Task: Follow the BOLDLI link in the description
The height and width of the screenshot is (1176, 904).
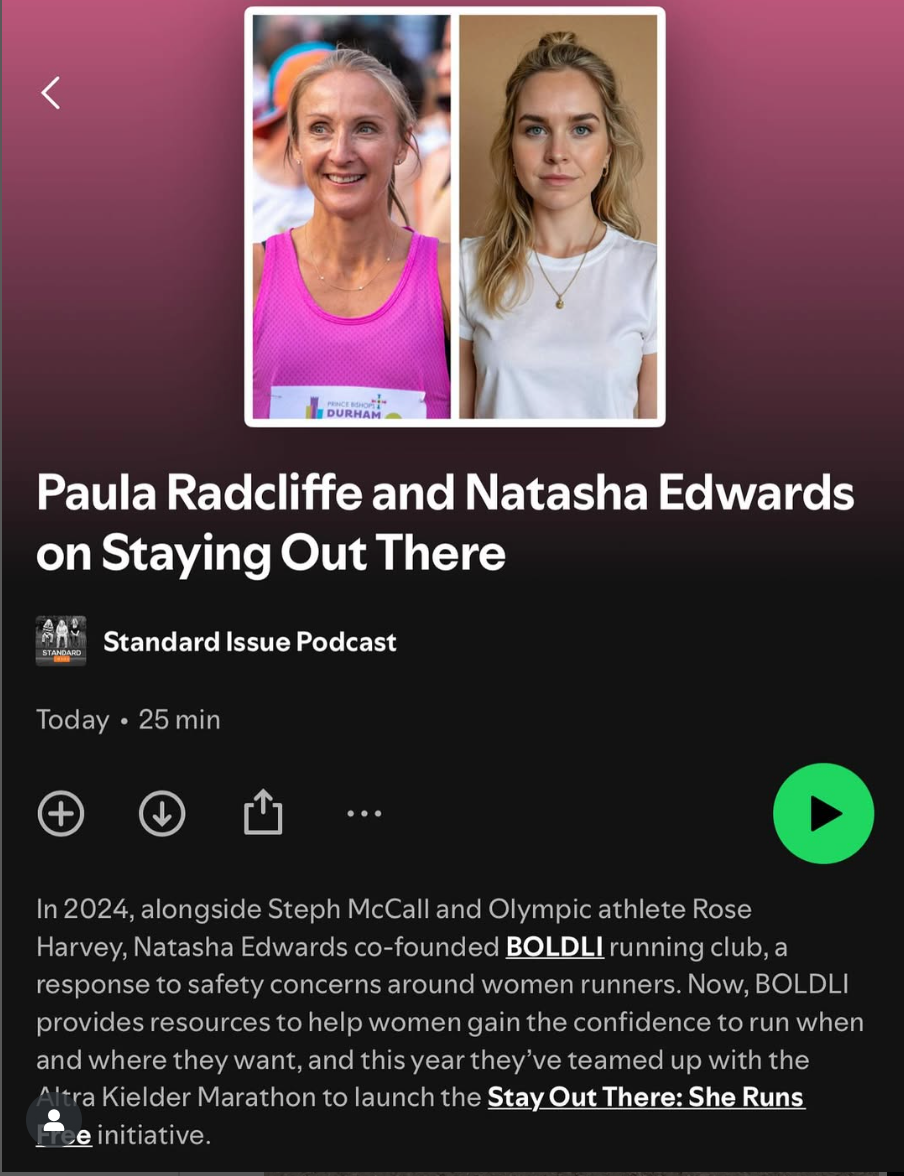Action: [554, 946]
